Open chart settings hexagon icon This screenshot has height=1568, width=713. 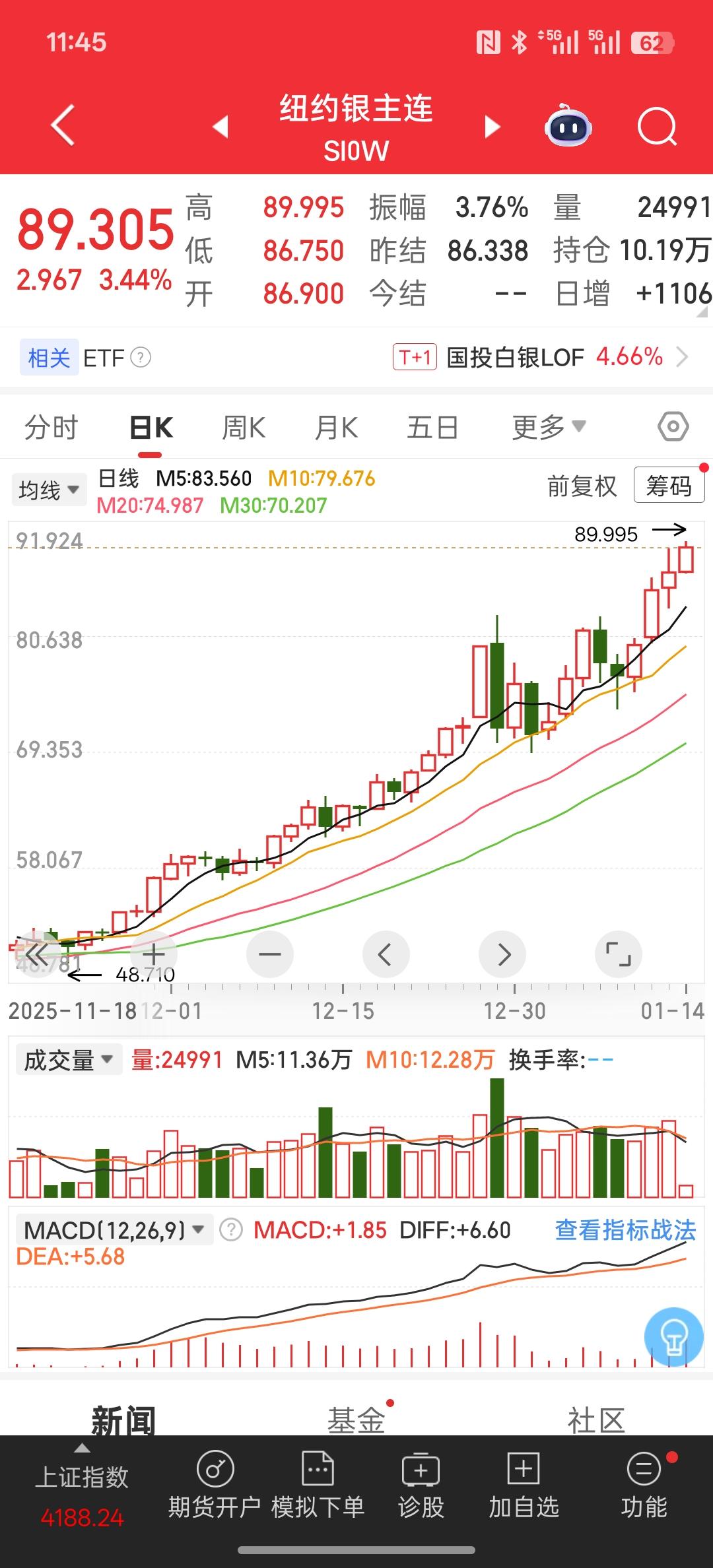pos(673,427)
